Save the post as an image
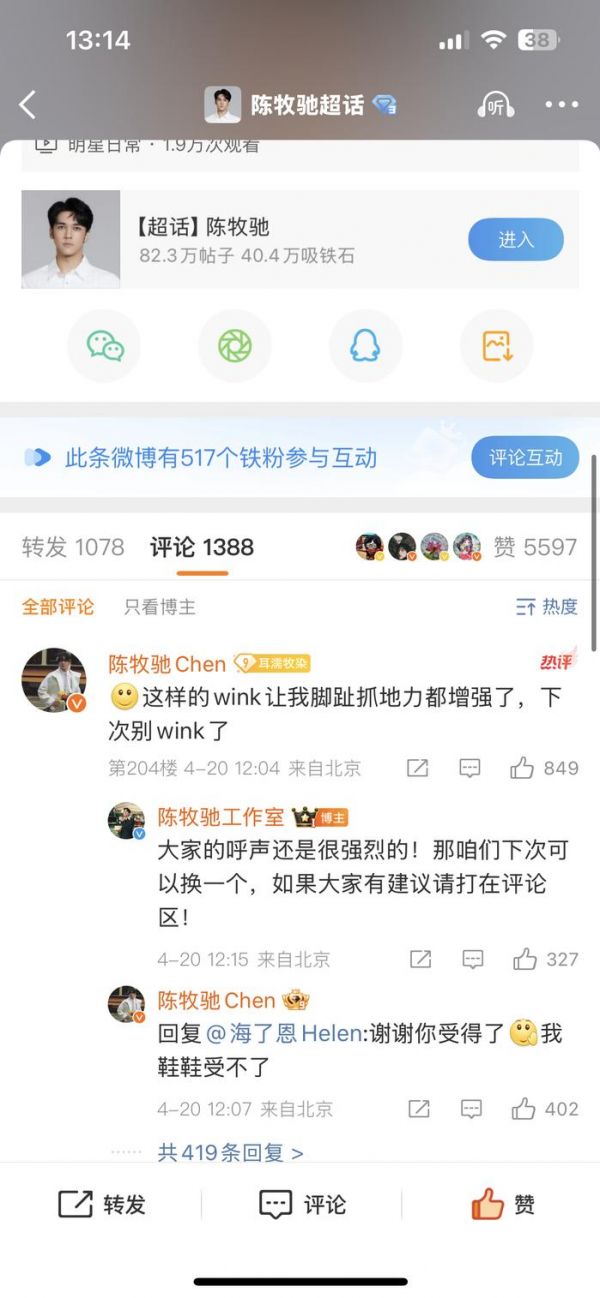Screen dimensions: 600x1298 click(496, 346)
